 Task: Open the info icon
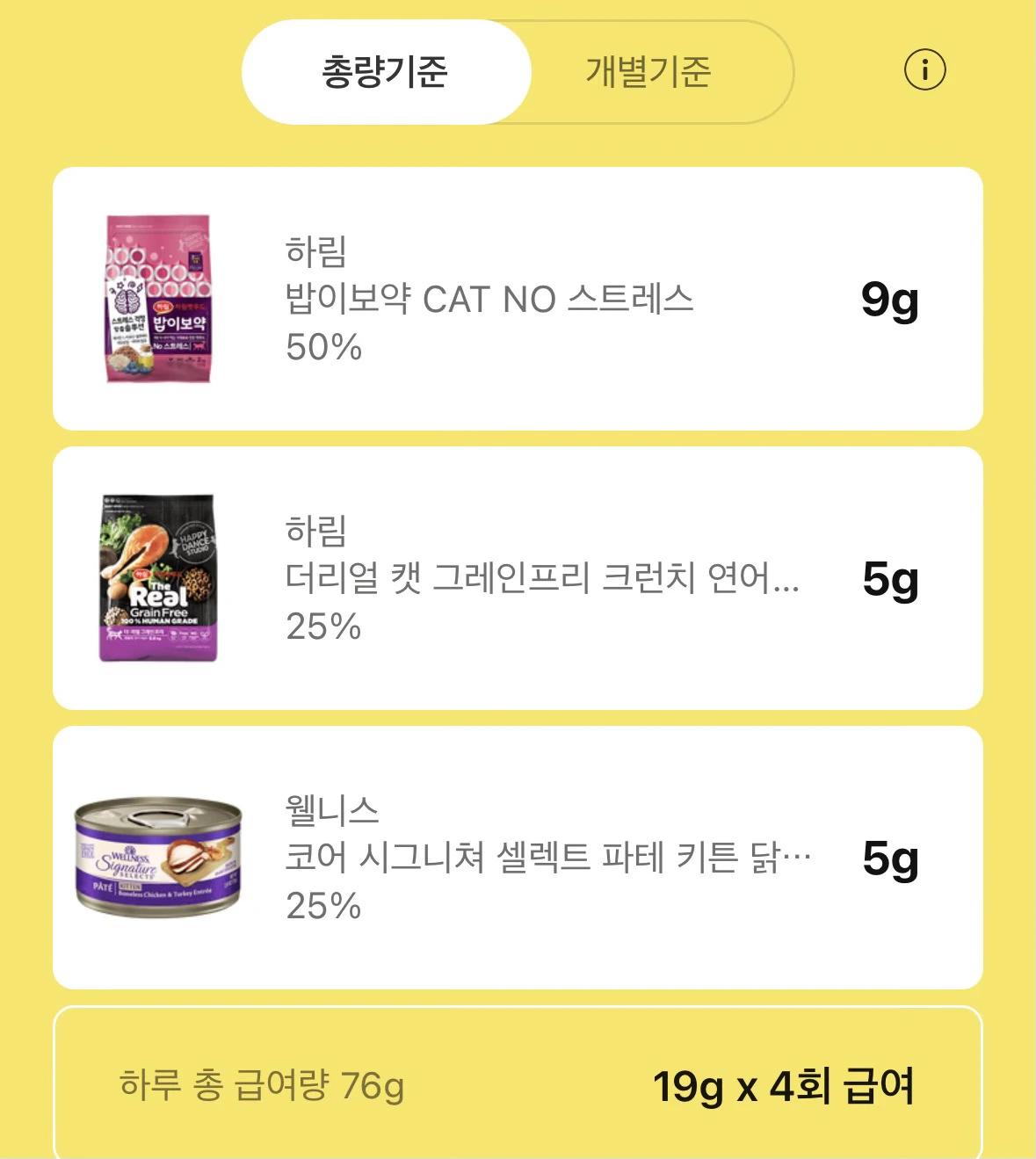click(x=924, y=69)
